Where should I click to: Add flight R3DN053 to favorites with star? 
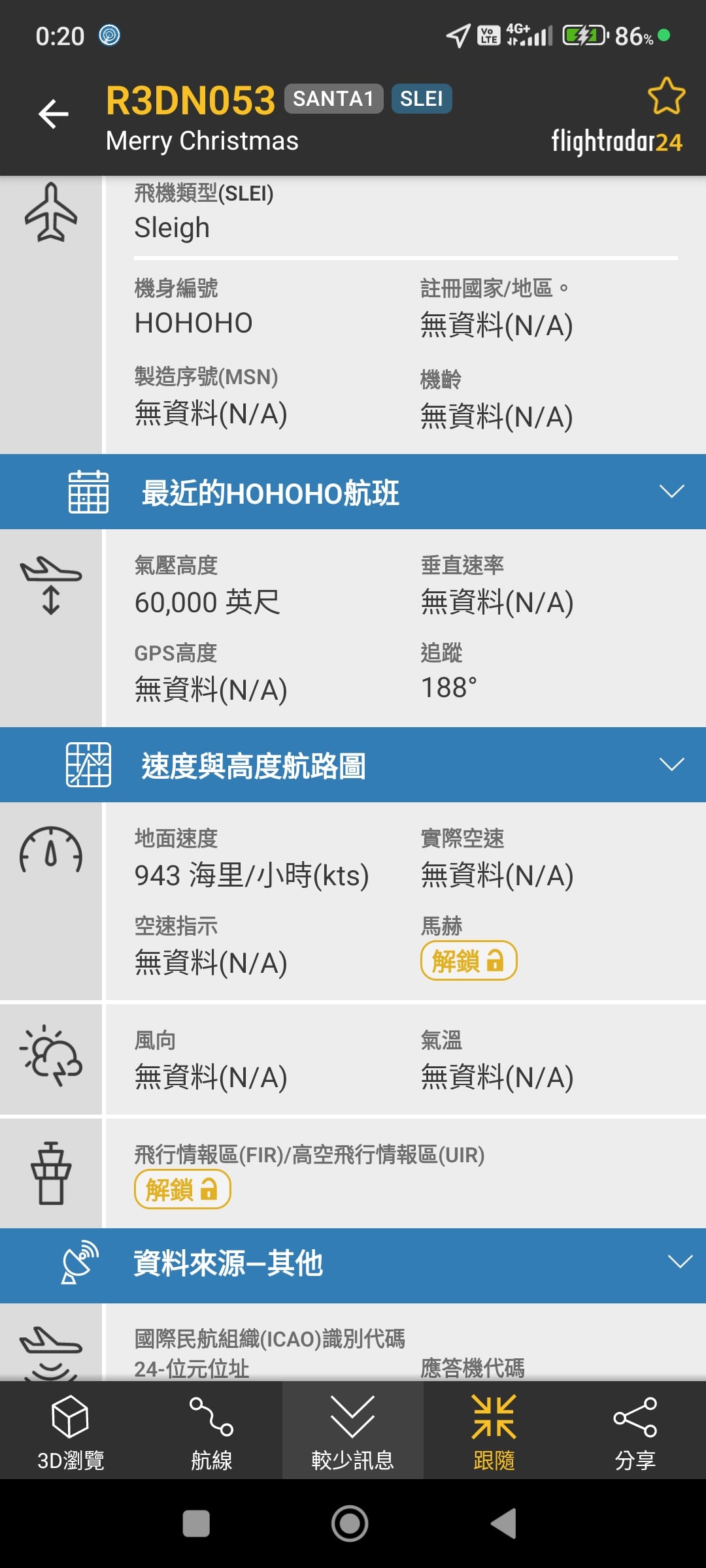point(665,97)
